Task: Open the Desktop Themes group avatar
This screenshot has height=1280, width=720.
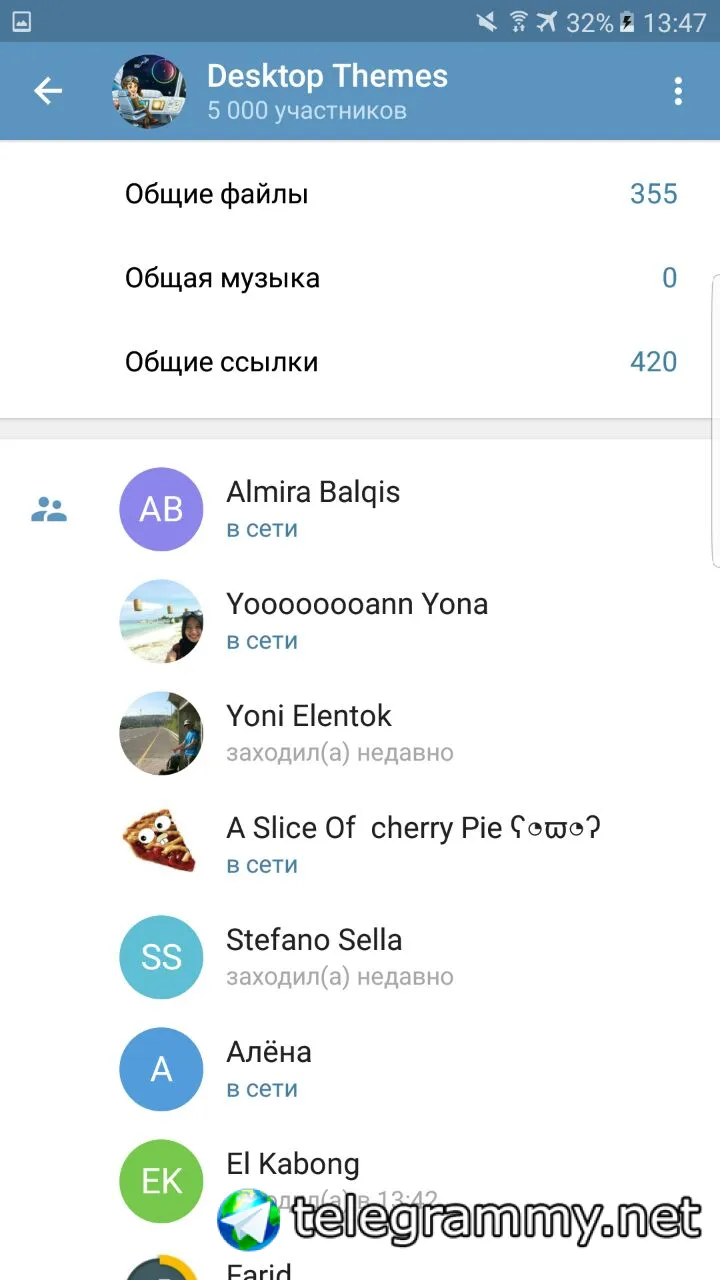Action: tap(150, 91)
